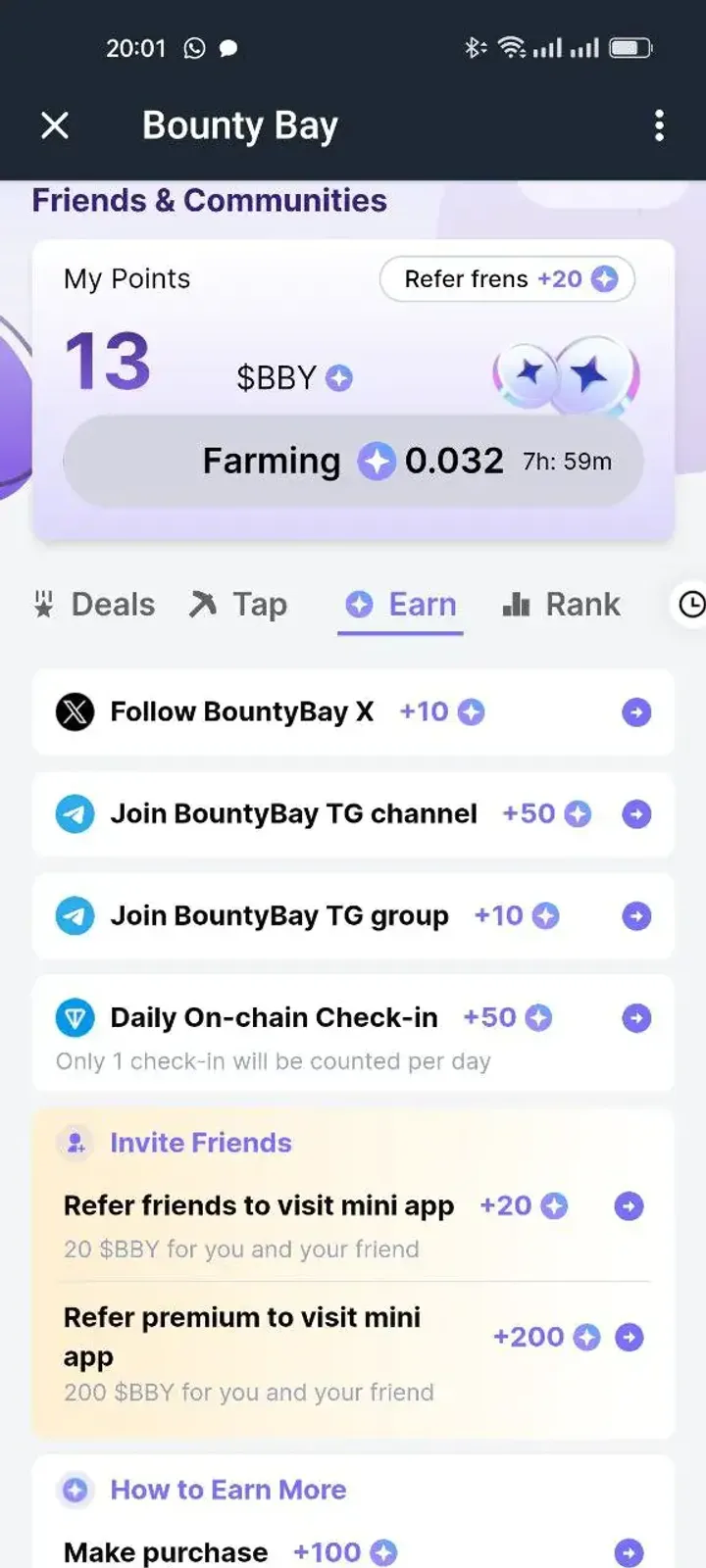The image size is (706, 1568).
Task: Open the Join BountyBay TG channel link
Action: click(293, 814)
